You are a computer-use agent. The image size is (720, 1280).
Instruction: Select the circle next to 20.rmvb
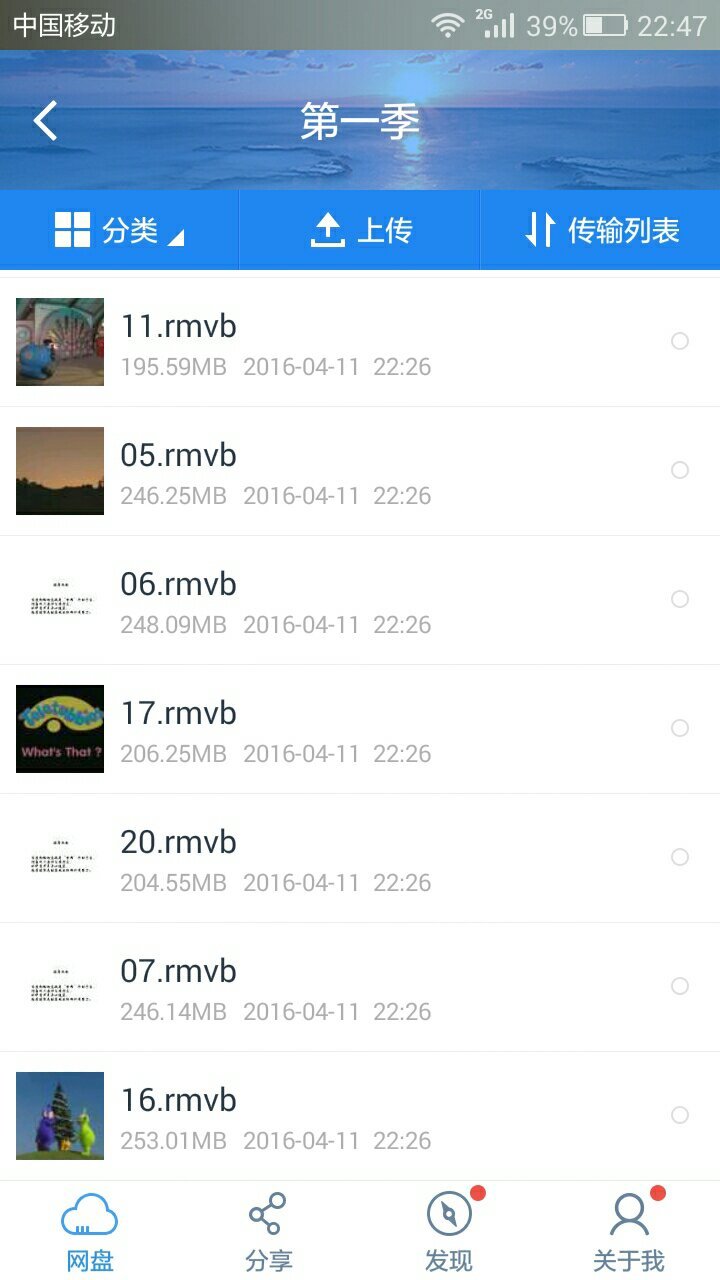click(680, 857)
